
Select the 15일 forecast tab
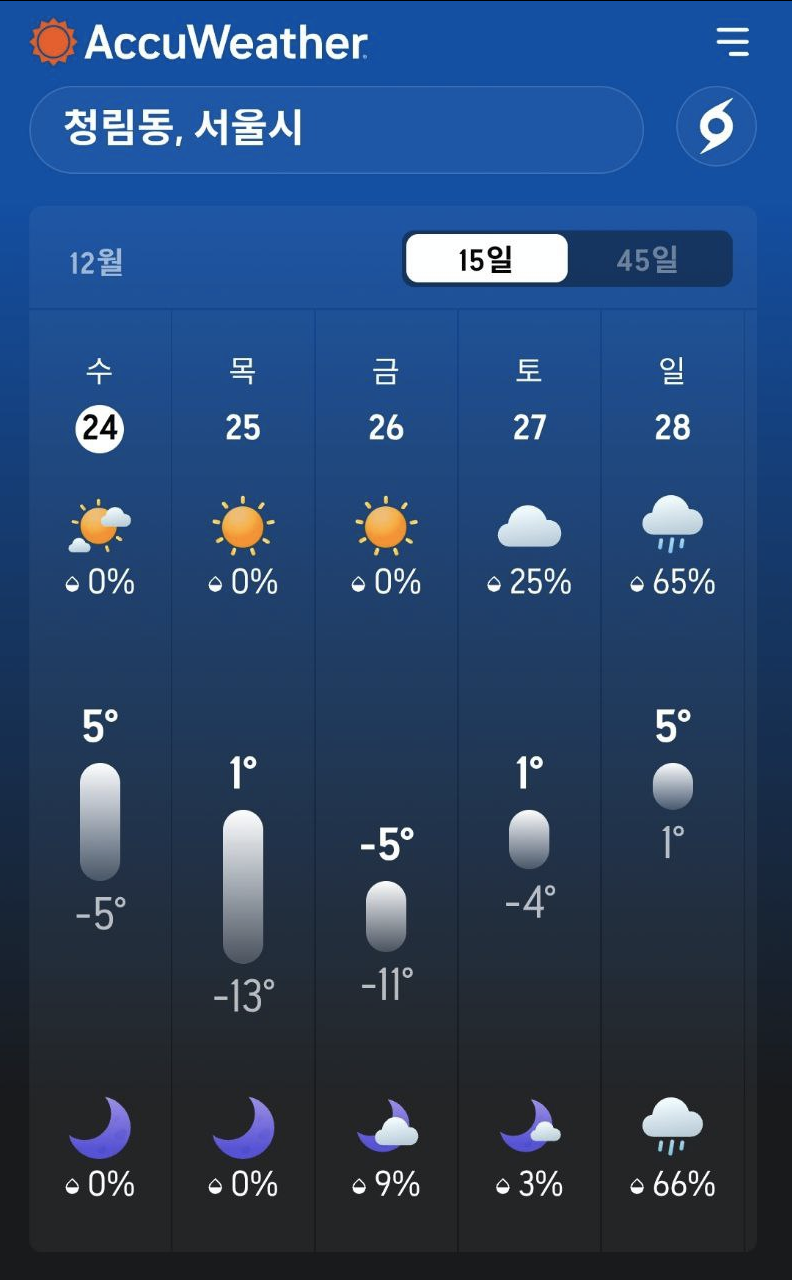(x=486, y=260)
